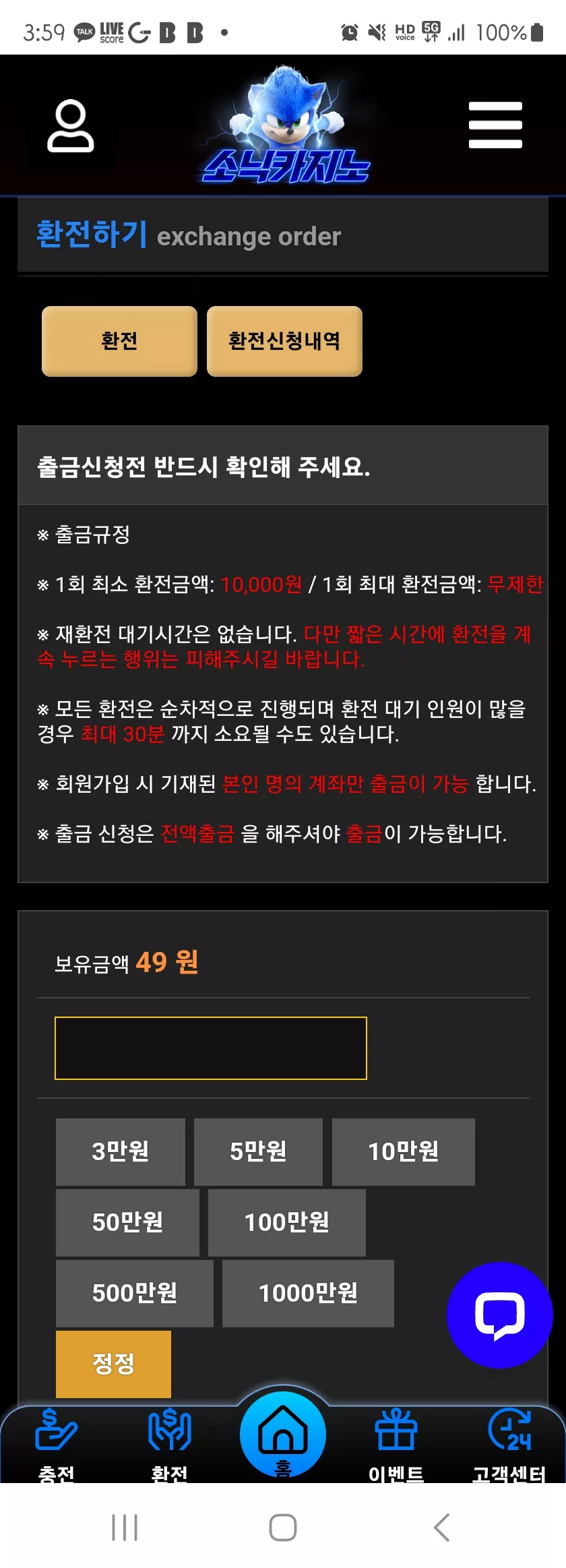Add 50만원 to the amount
566x1568 pixels.
(x=127, y=1223)
